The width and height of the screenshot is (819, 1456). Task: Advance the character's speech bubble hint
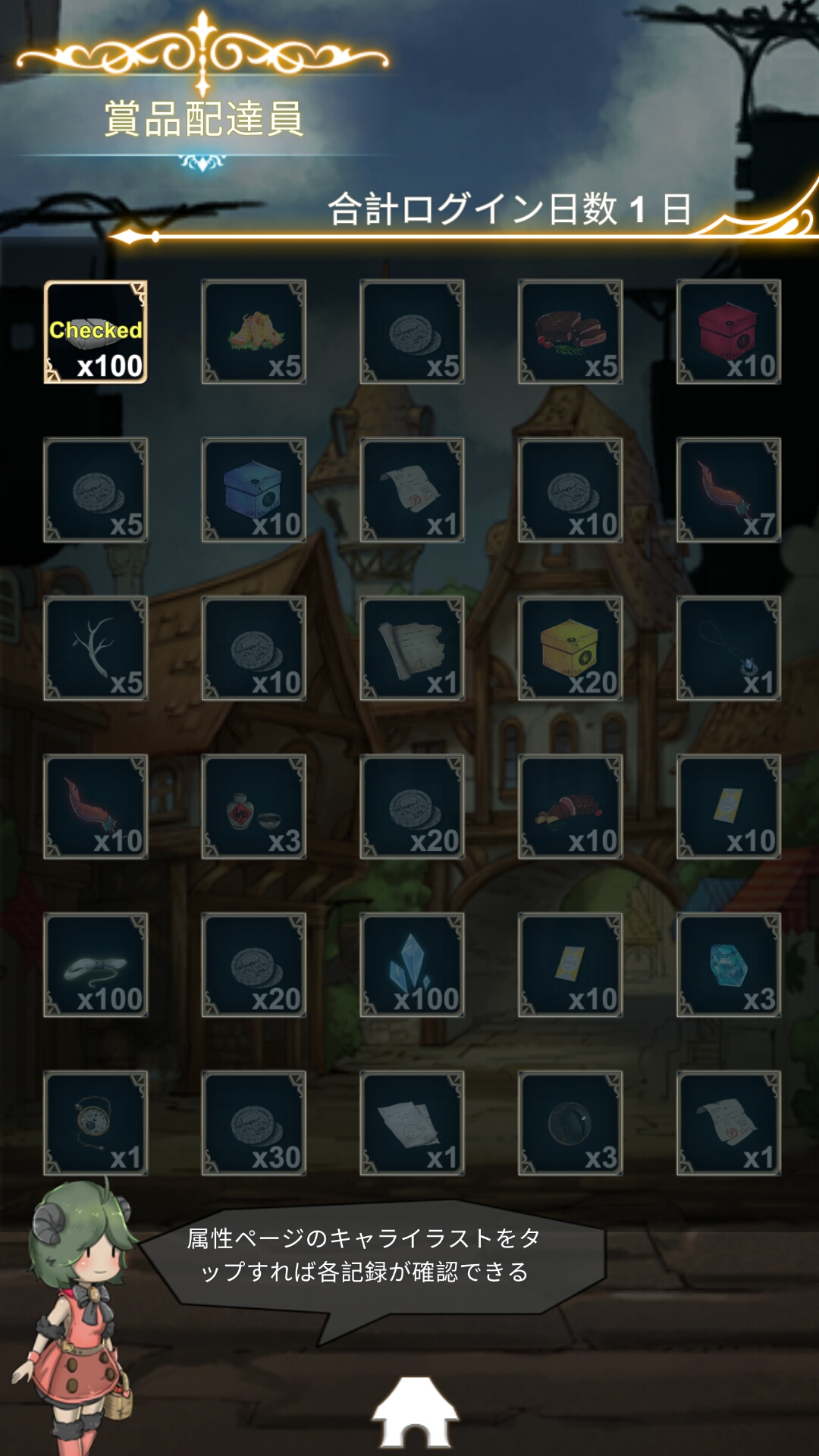pos(372,1255)
